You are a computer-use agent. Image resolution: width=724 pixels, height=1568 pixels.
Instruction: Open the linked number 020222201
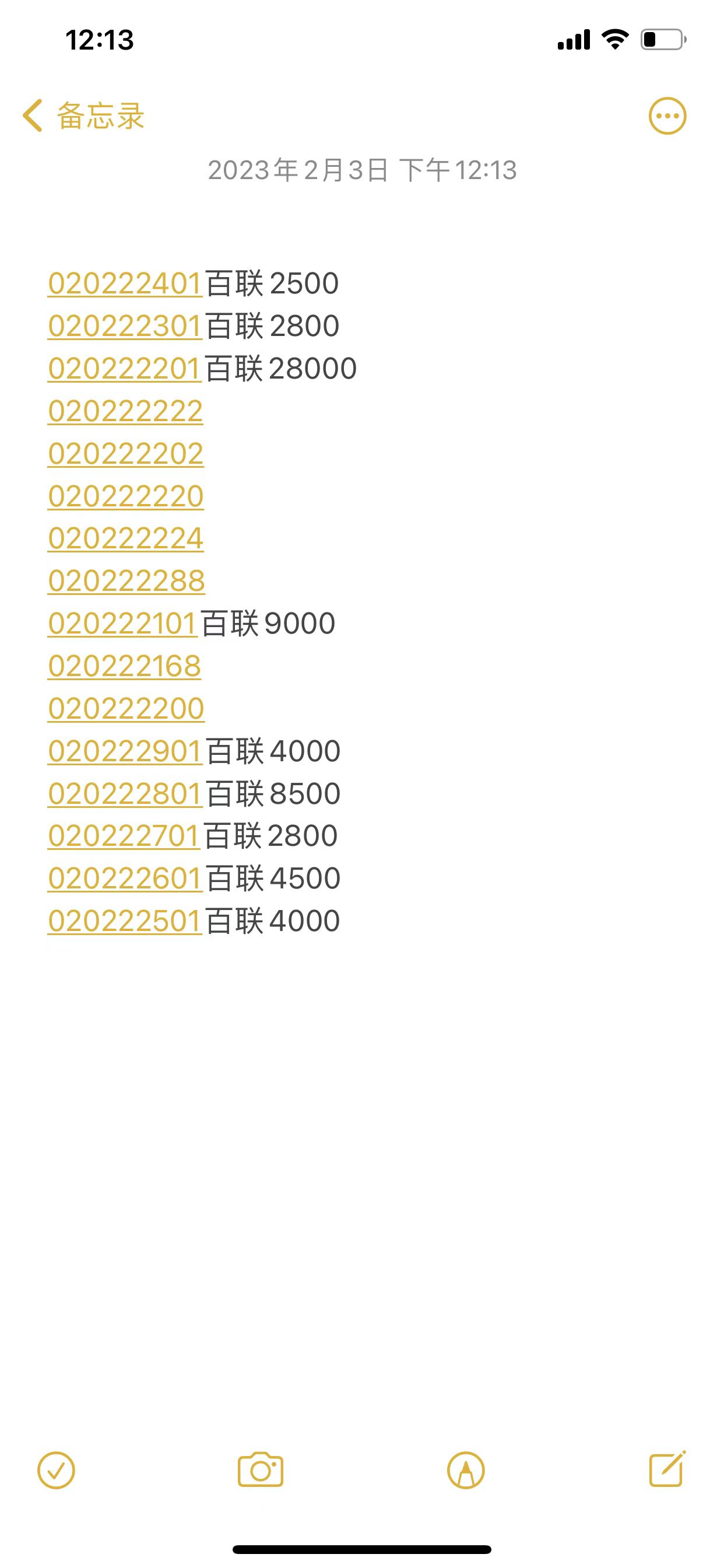[x=125, y=369]
